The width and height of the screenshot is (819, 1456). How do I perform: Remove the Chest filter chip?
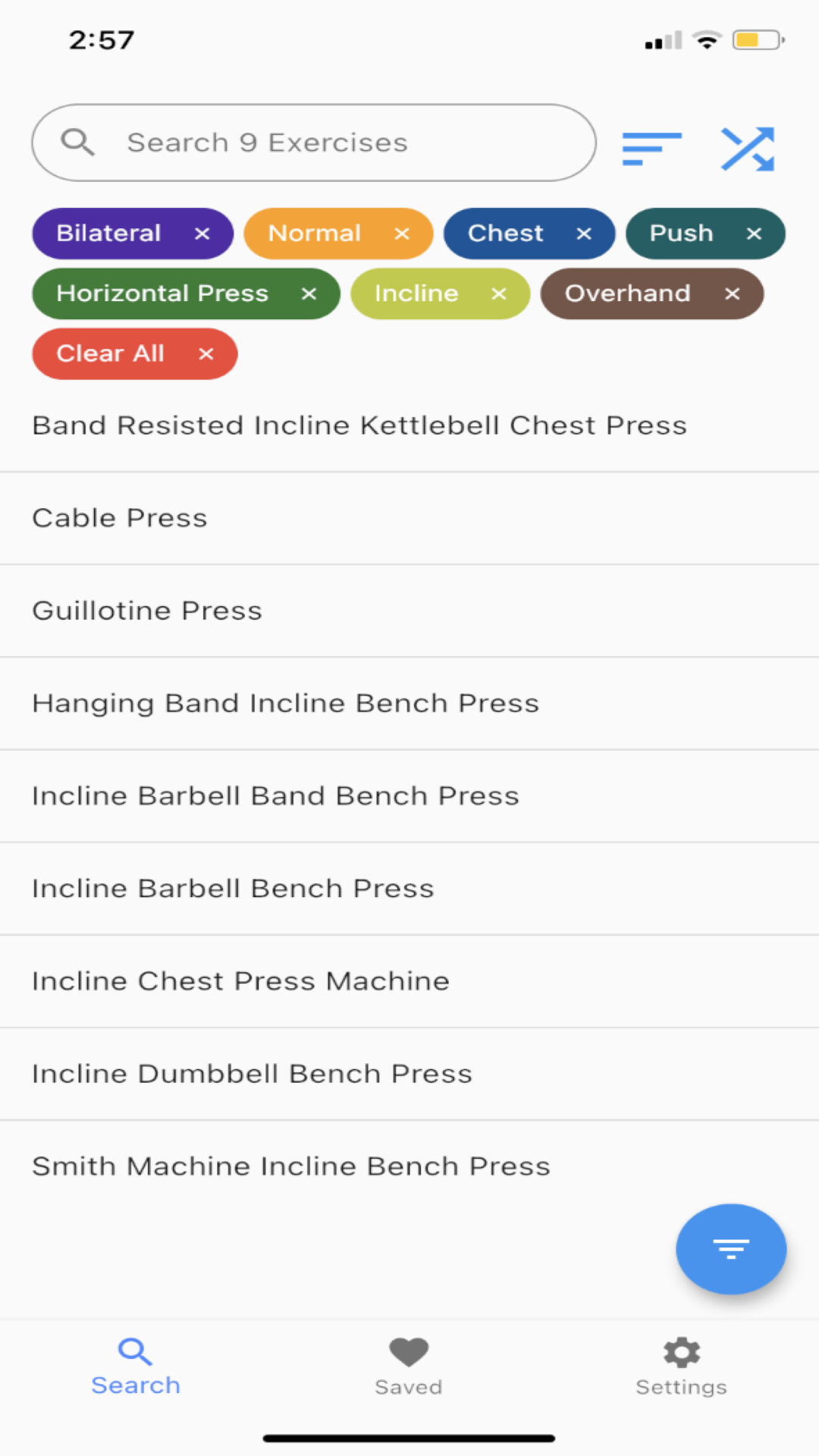(x=584, y=234)
